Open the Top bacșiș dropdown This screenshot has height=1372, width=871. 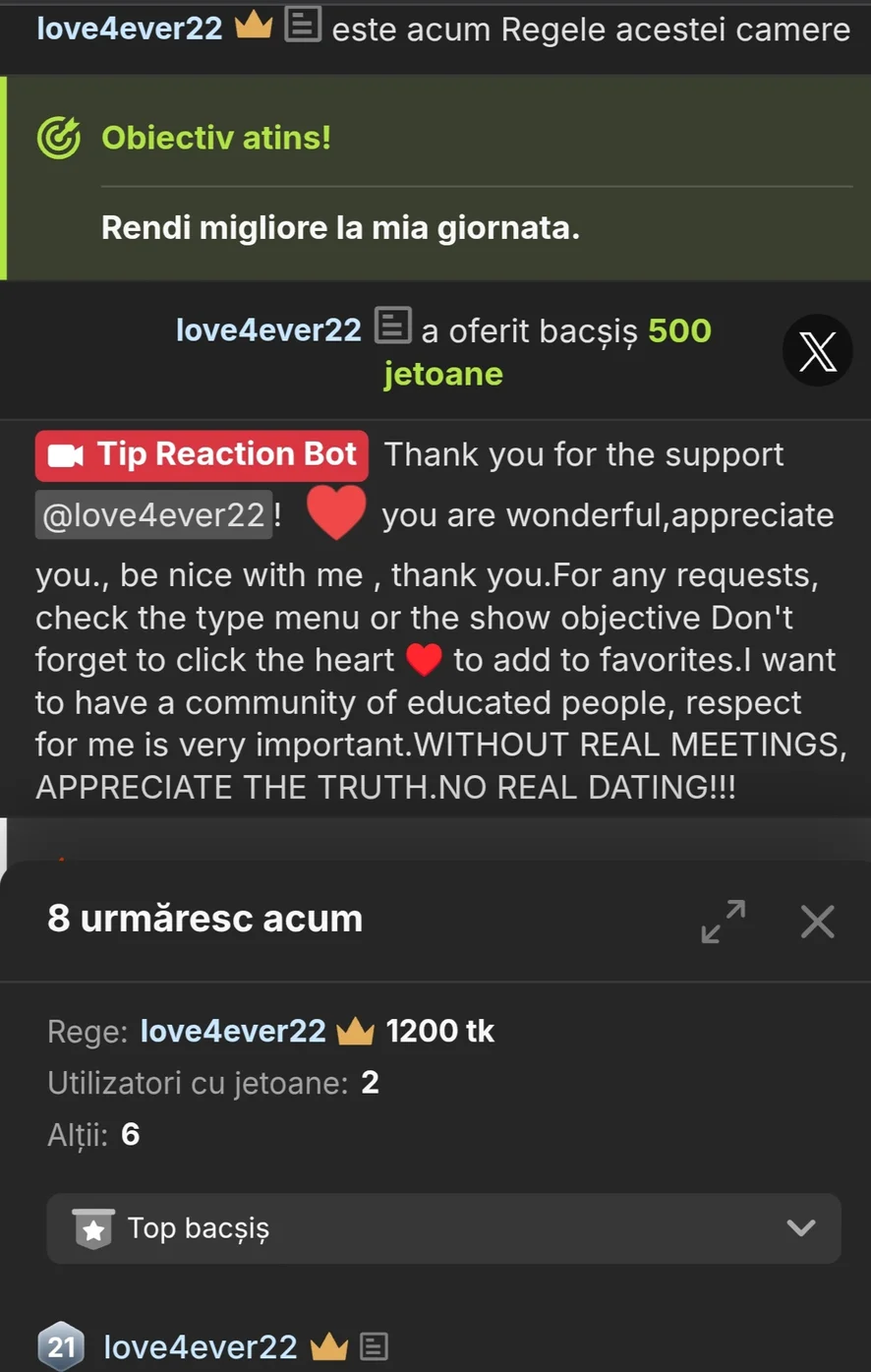click(444, 1228)
